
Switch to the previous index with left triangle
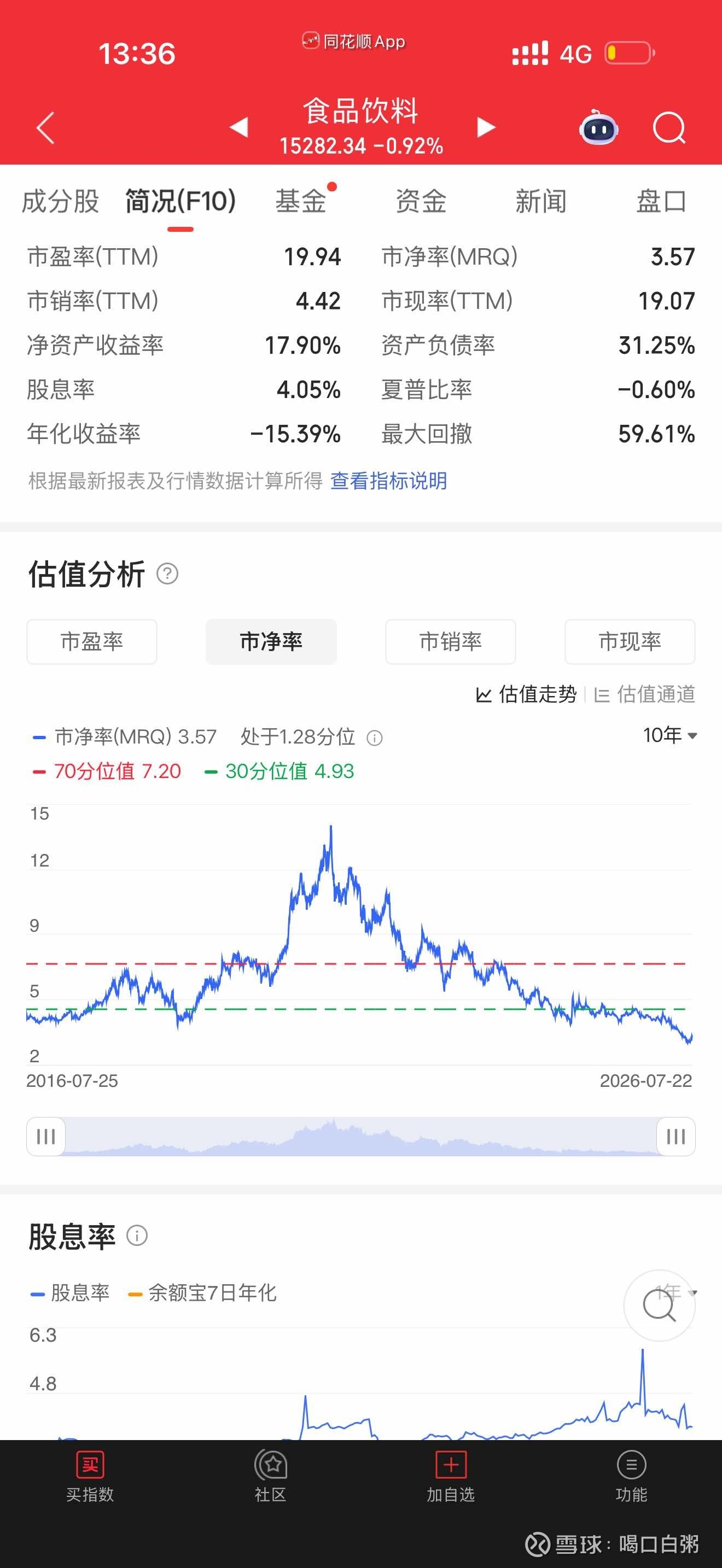238,127
